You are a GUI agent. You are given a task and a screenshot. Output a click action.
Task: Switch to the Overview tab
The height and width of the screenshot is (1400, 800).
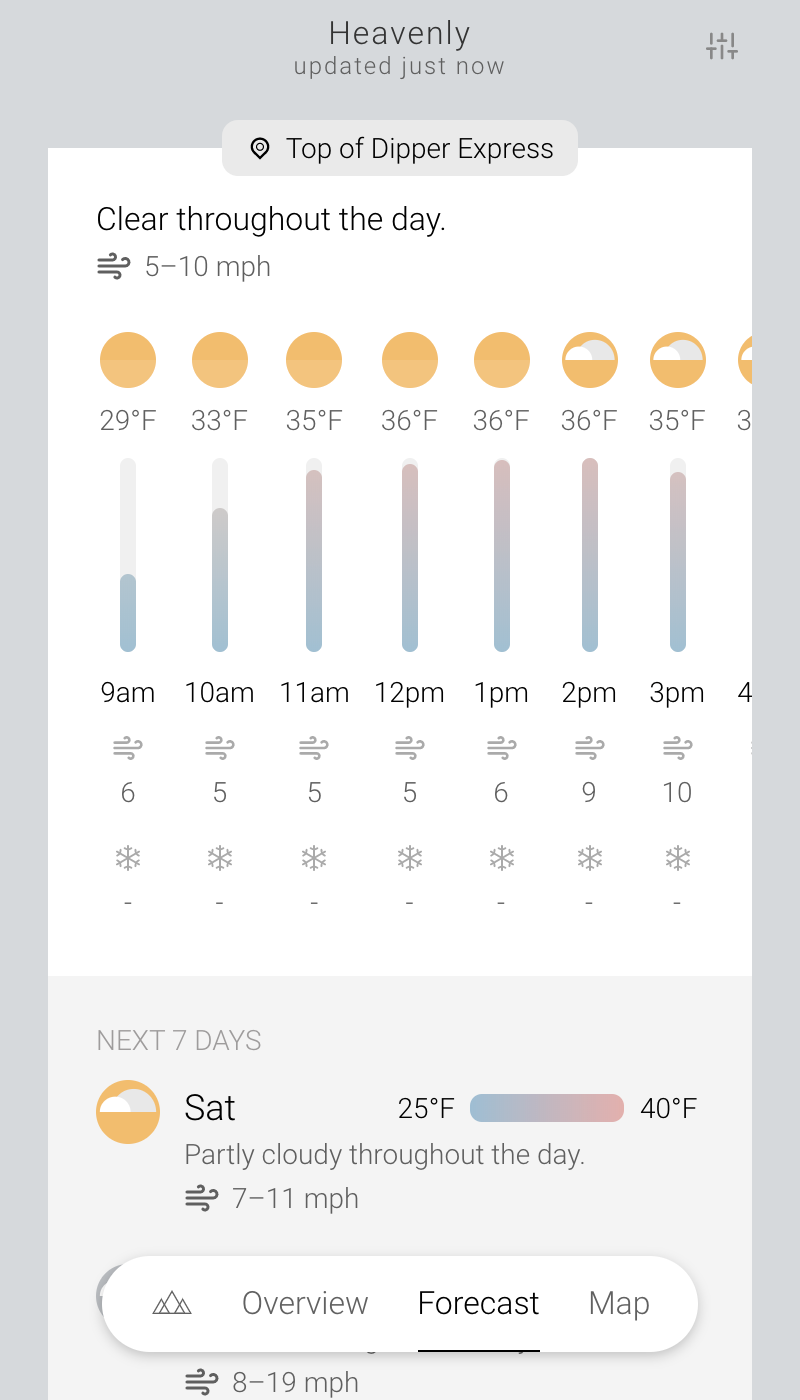305,1303
